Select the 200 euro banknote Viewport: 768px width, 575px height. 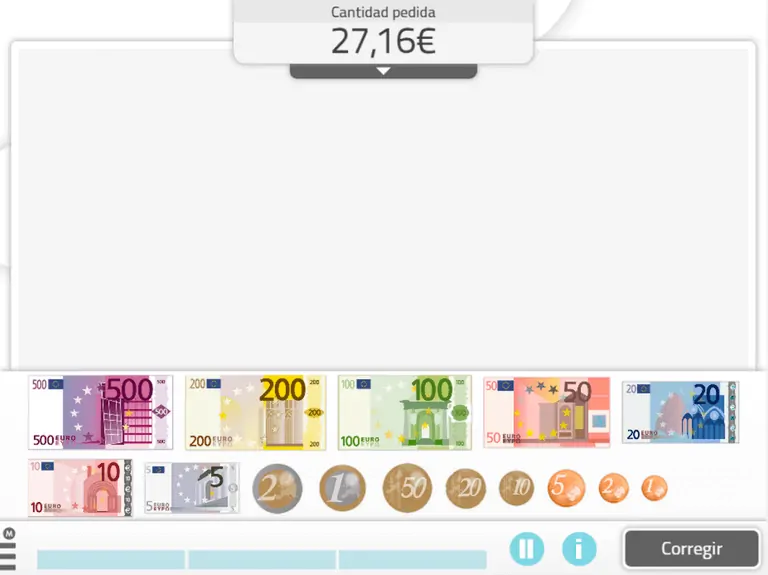(x=255, y=412)
